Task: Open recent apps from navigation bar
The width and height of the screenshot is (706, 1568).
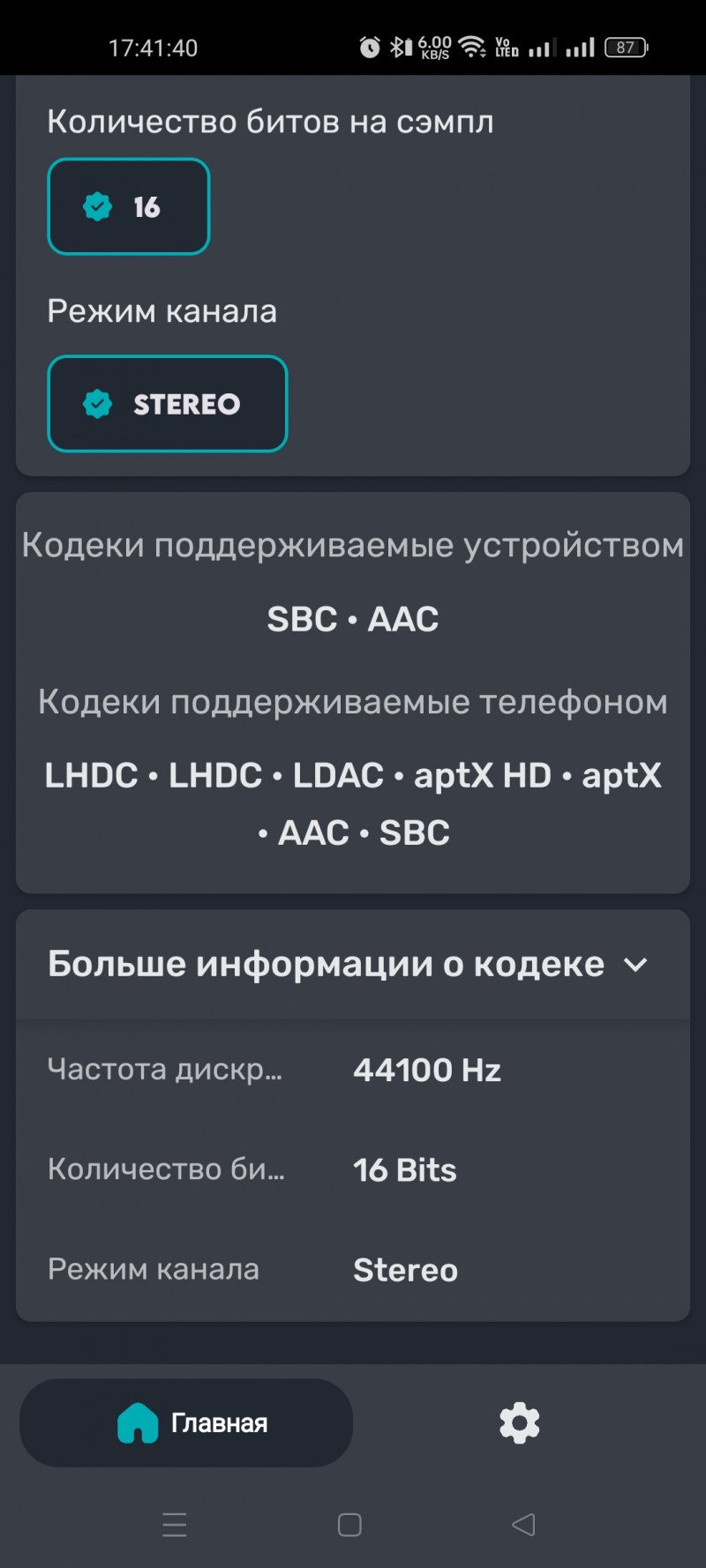Action: pos(175,1524)
